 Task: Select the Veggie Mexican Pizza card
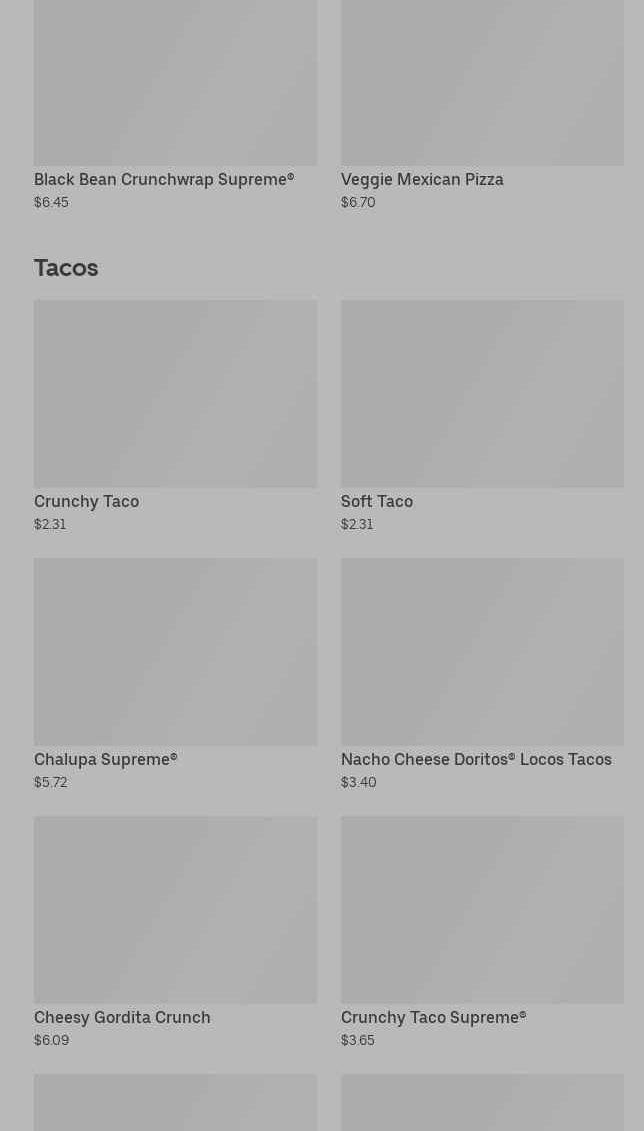tap(482, 100)
